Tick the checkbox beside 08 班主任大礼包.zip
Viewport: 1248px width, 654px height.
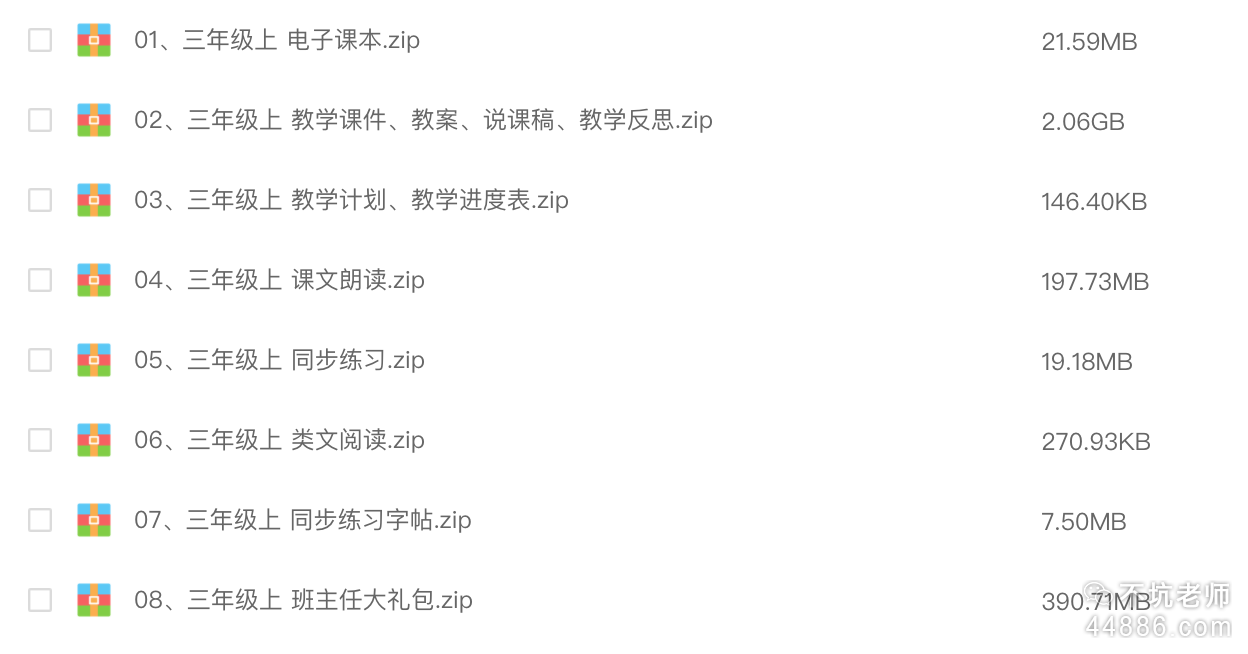[40, 600]
